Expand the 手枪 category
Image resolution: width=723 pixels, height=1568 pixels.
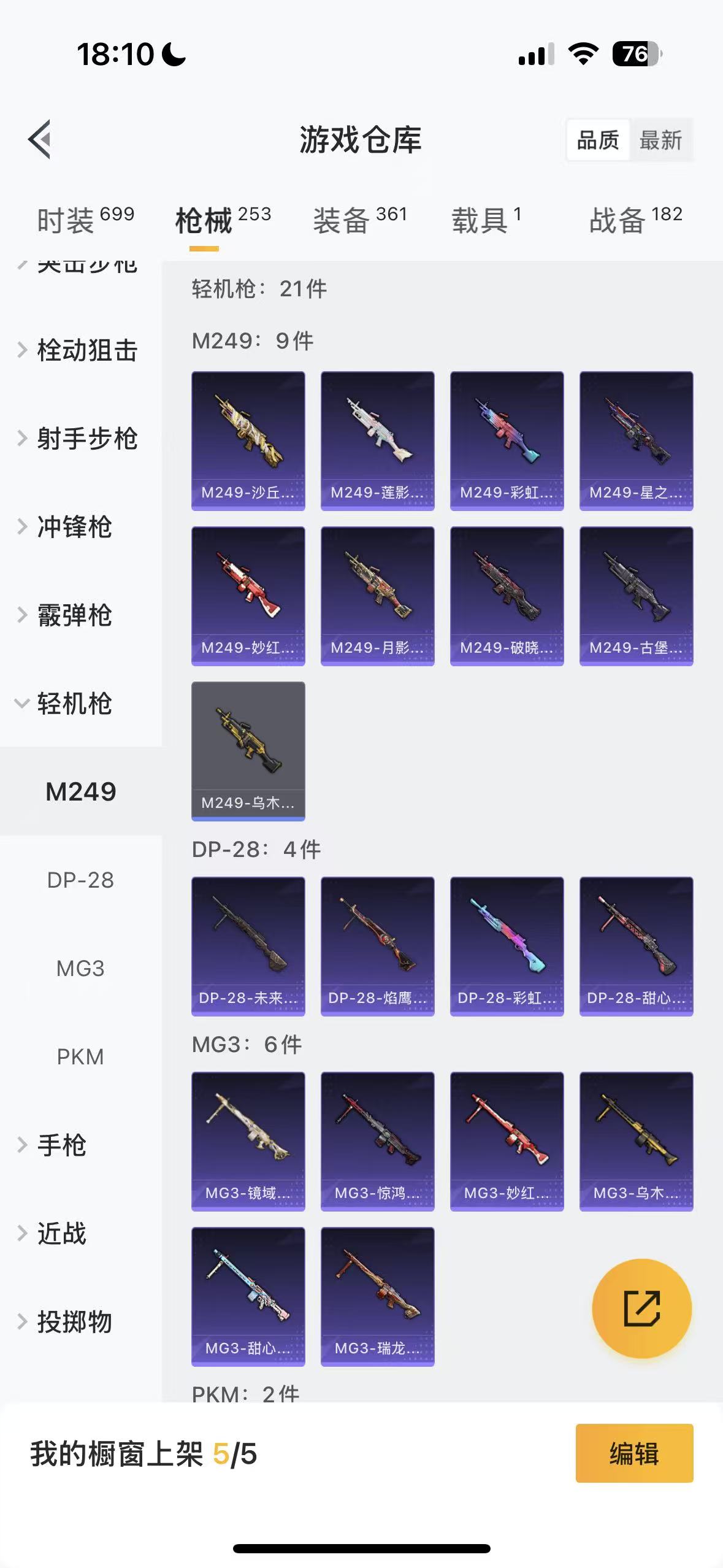pos(61,1145)
